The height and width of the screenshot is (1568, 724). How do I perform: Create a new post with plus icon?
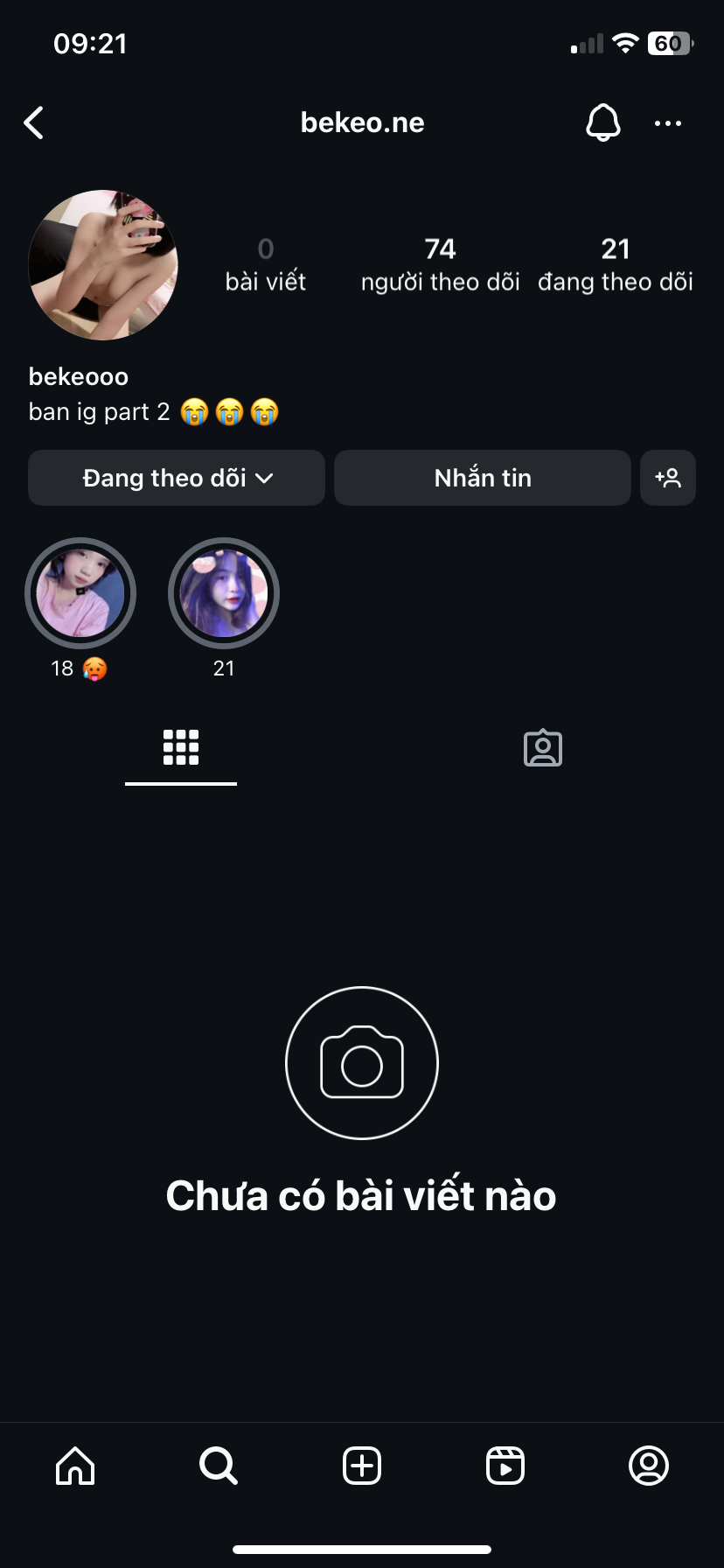[362, 1466]
